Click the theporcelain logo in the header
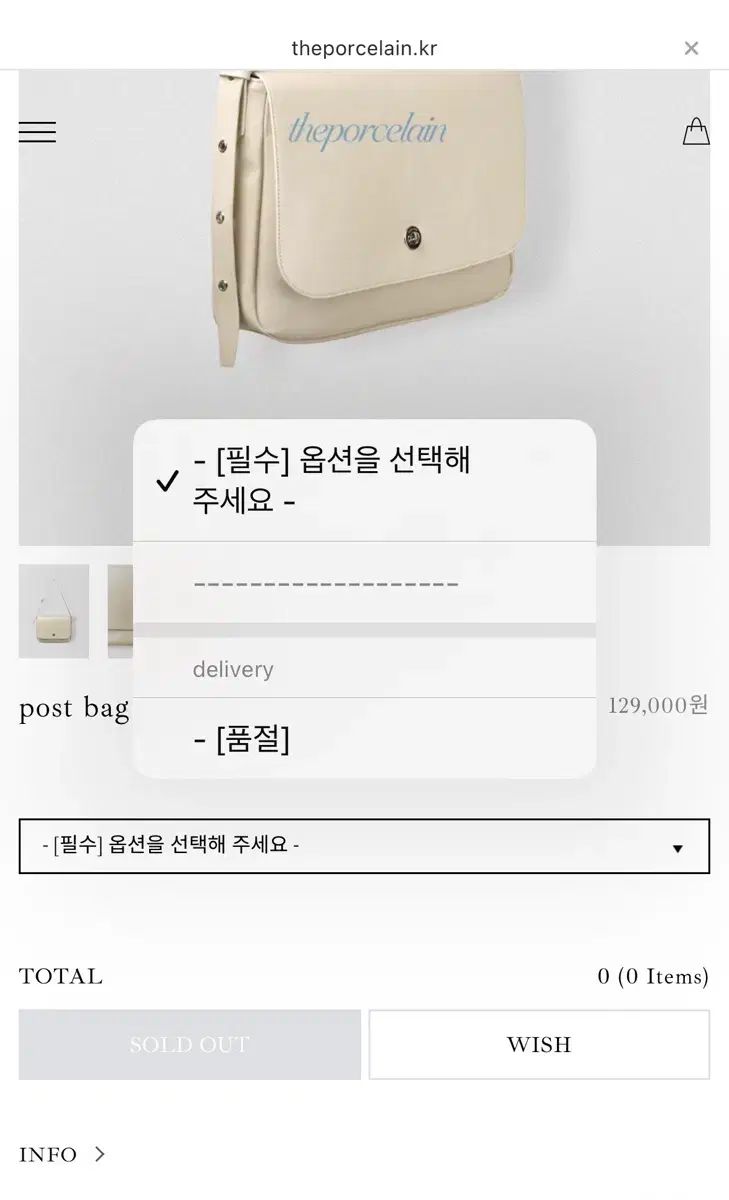Viewport: 729px width, 1200px height. 369,129
